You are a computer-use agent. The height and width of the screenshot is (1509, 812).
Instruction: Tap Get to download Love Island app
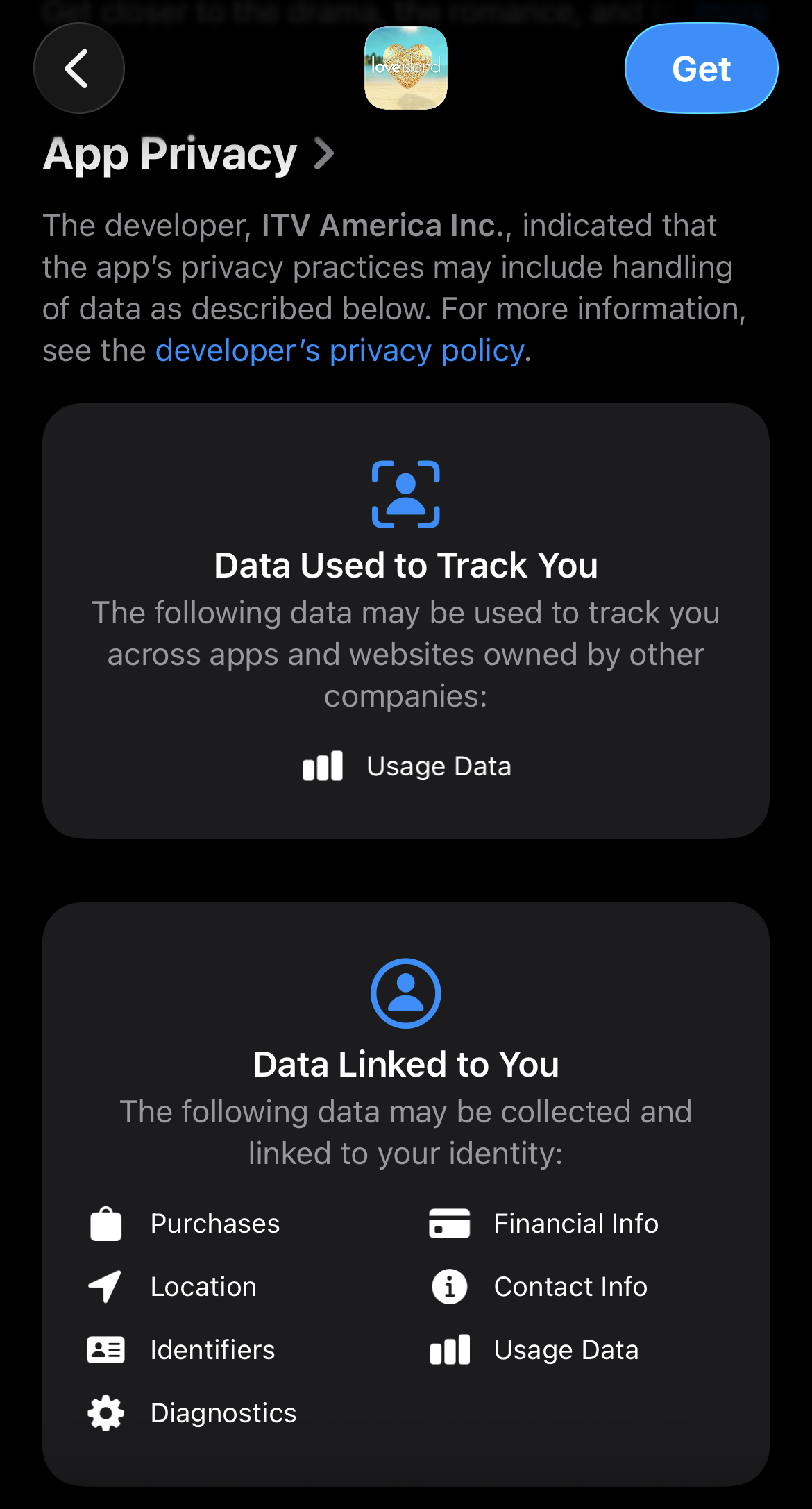pos(701,68)
